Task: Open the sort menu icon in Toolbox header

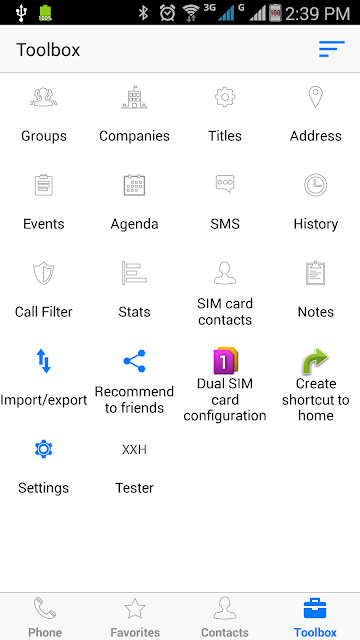Action: 331,49
